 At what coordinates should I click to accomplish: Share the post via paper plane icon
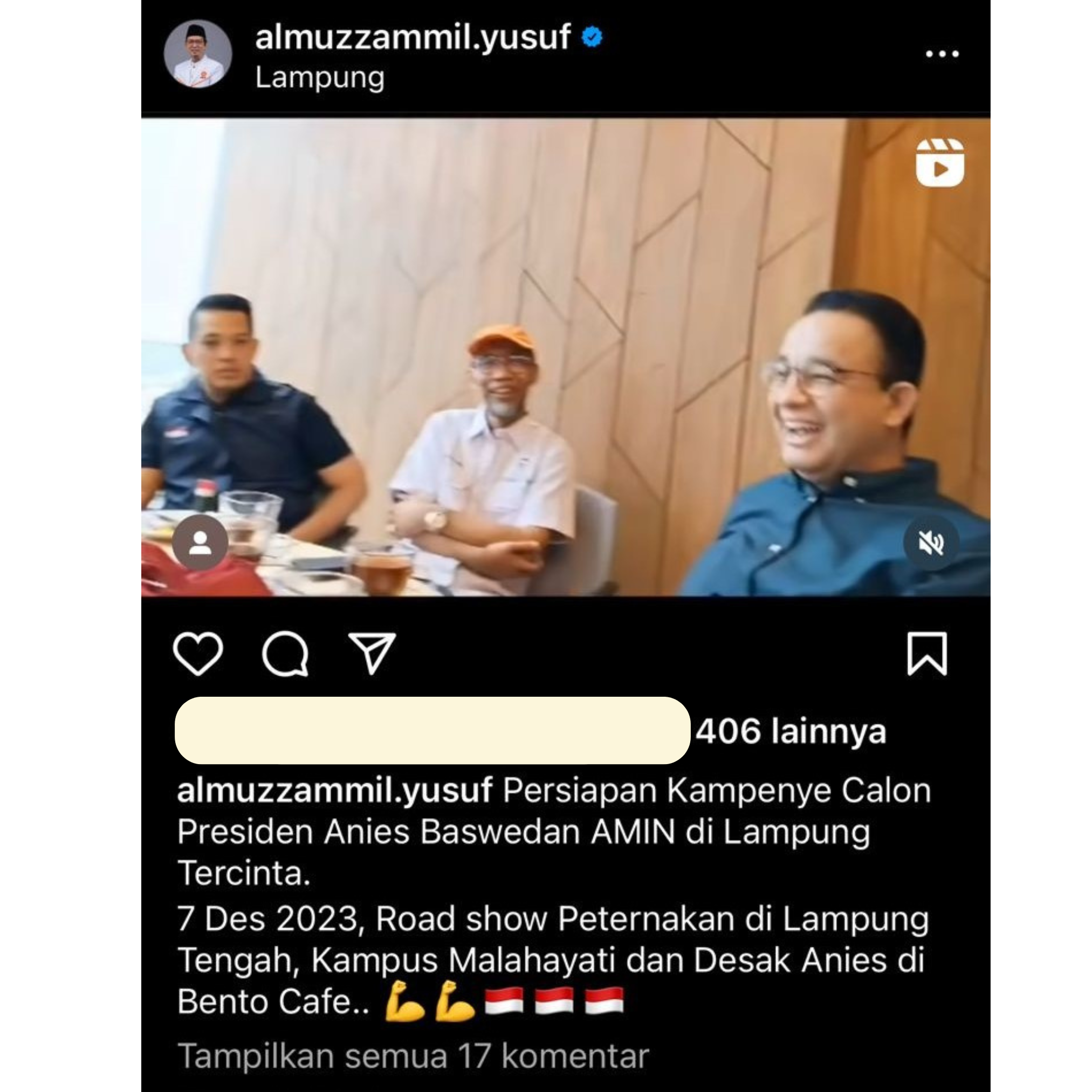tap(372, 654)
